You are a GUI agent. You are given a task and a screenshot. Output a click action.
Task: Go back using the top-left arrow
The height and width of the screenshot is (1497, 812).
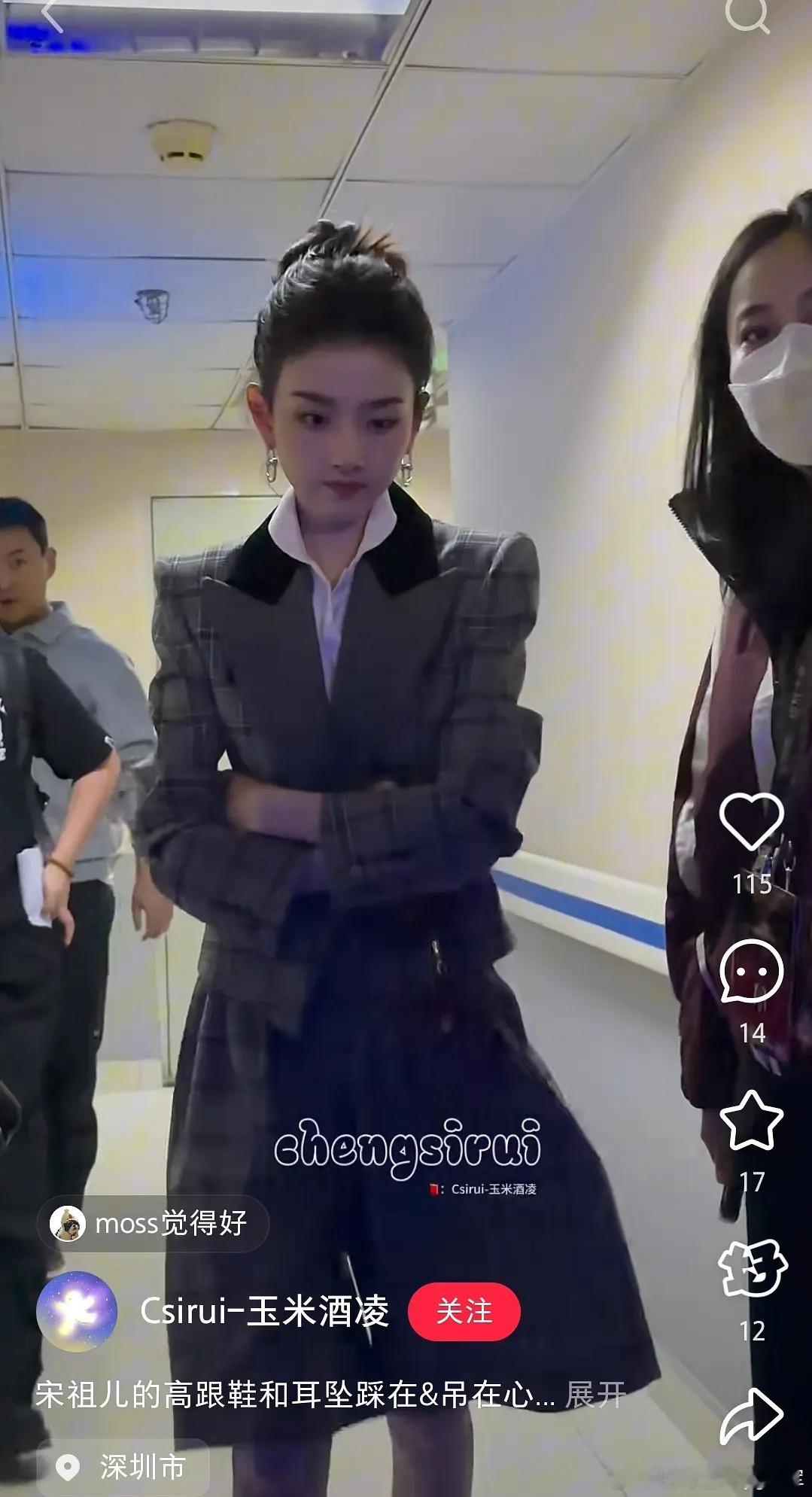click(50, 15)
